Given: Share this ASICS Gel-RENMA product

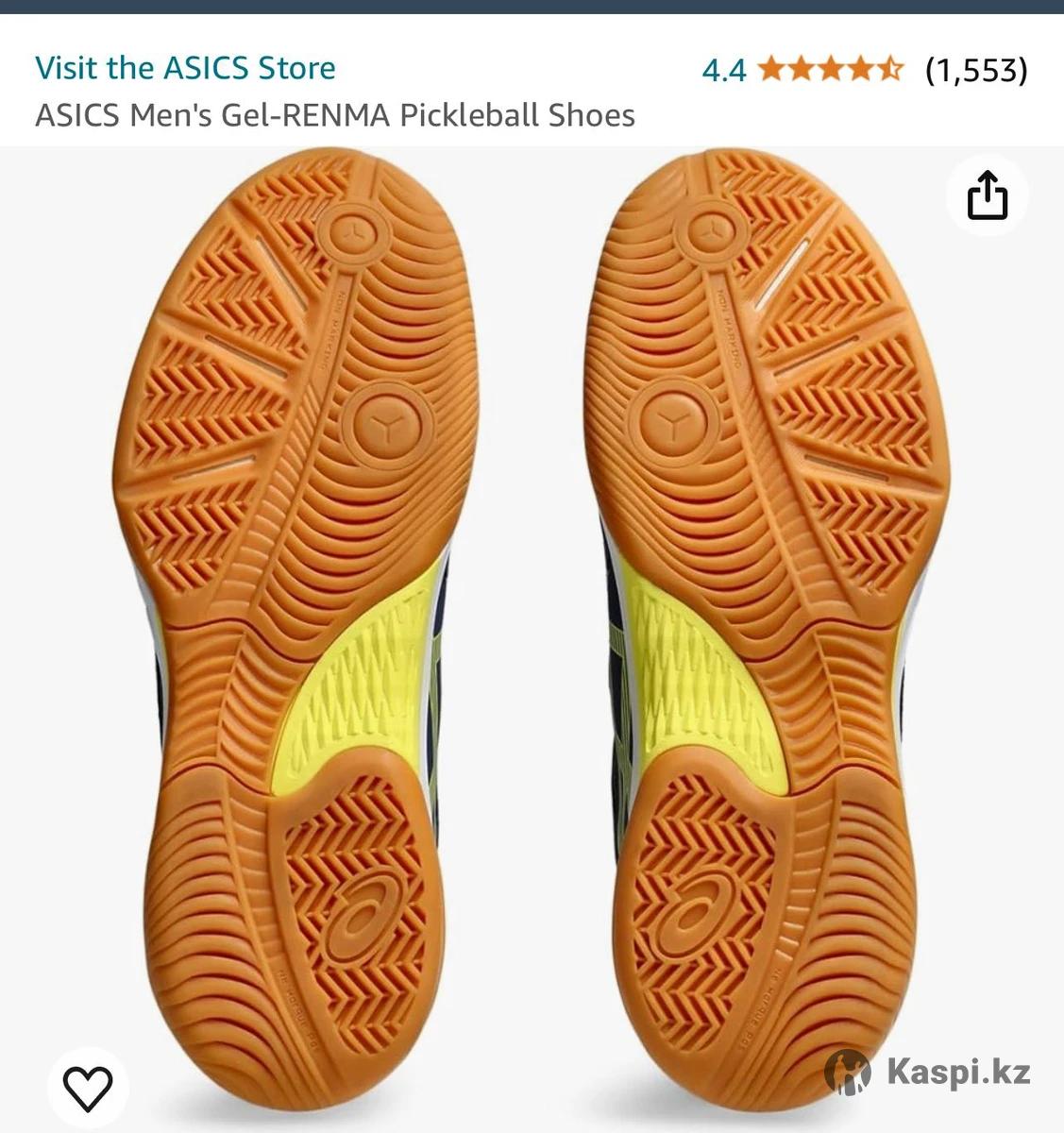Looking at the screenshot, I should click(x=987, y=195).
